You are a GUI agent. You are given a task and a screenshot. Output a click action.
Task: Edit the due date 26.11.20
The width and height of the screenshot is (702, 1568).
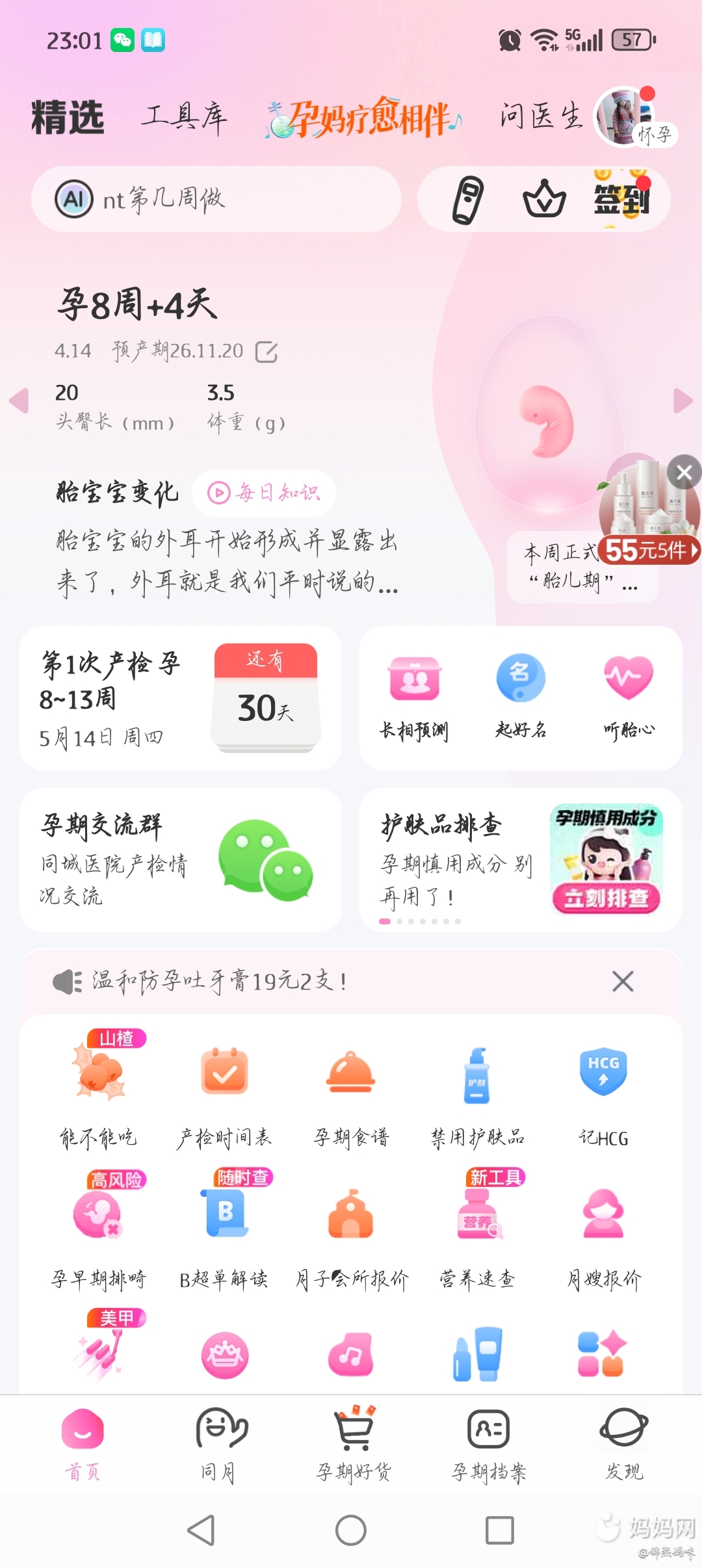pyautogui.click(x=266, y=352)
